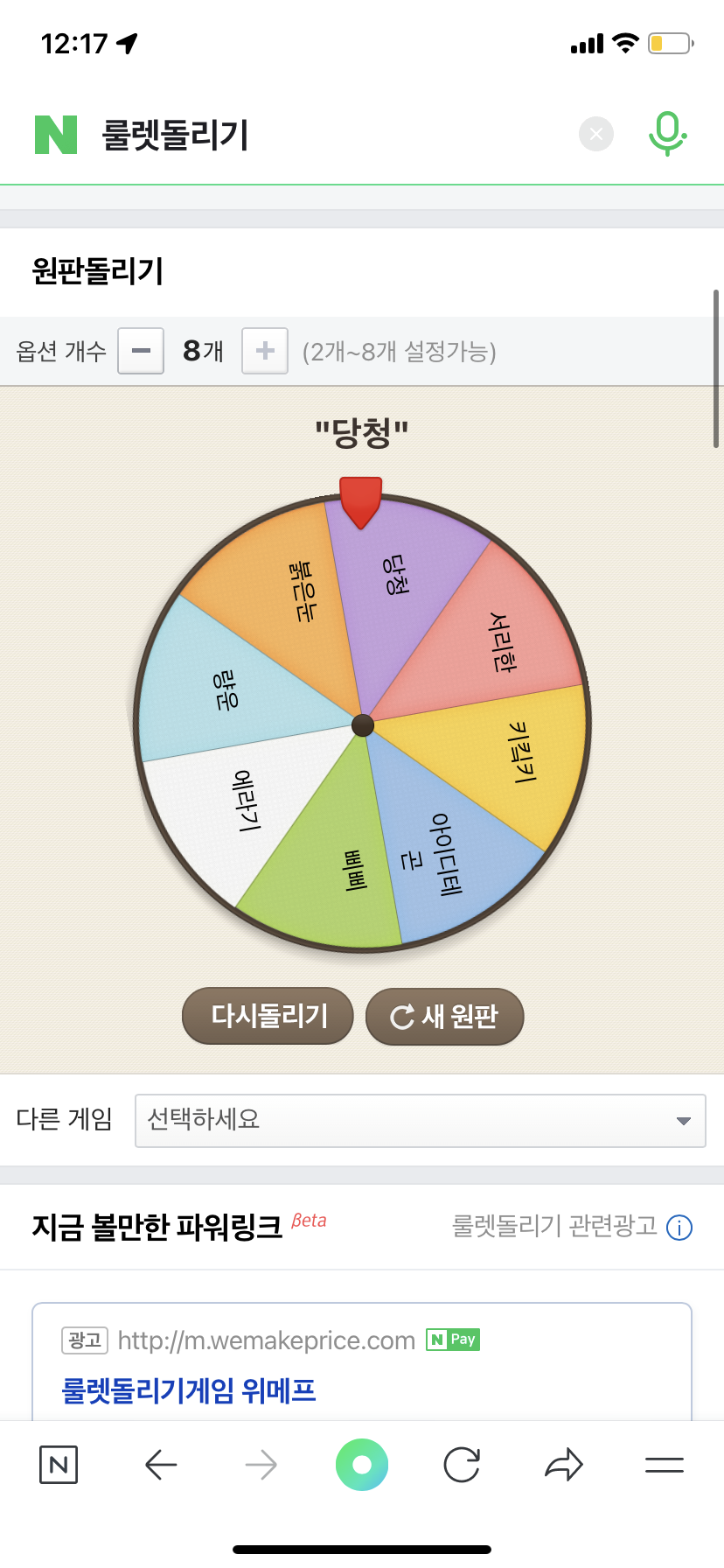Decrease the option count with minus
The width and height of the screenshot is (724, 1568).
[141, 351]
